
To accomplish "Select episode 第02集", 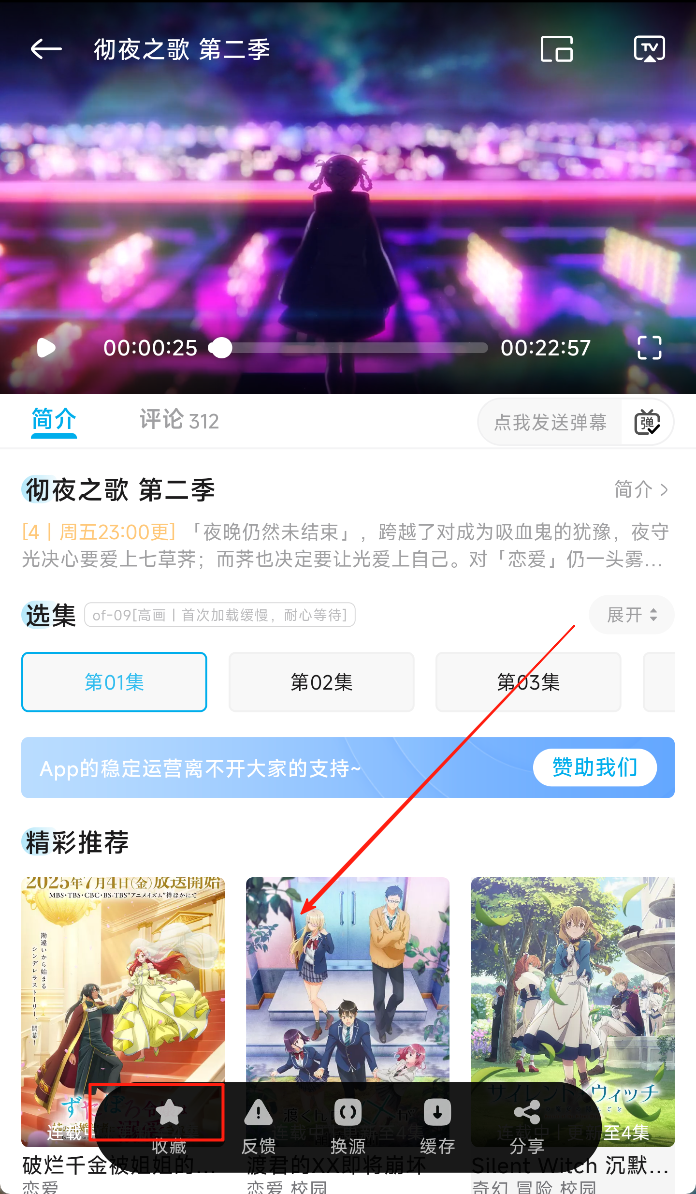I will [321, 682].
